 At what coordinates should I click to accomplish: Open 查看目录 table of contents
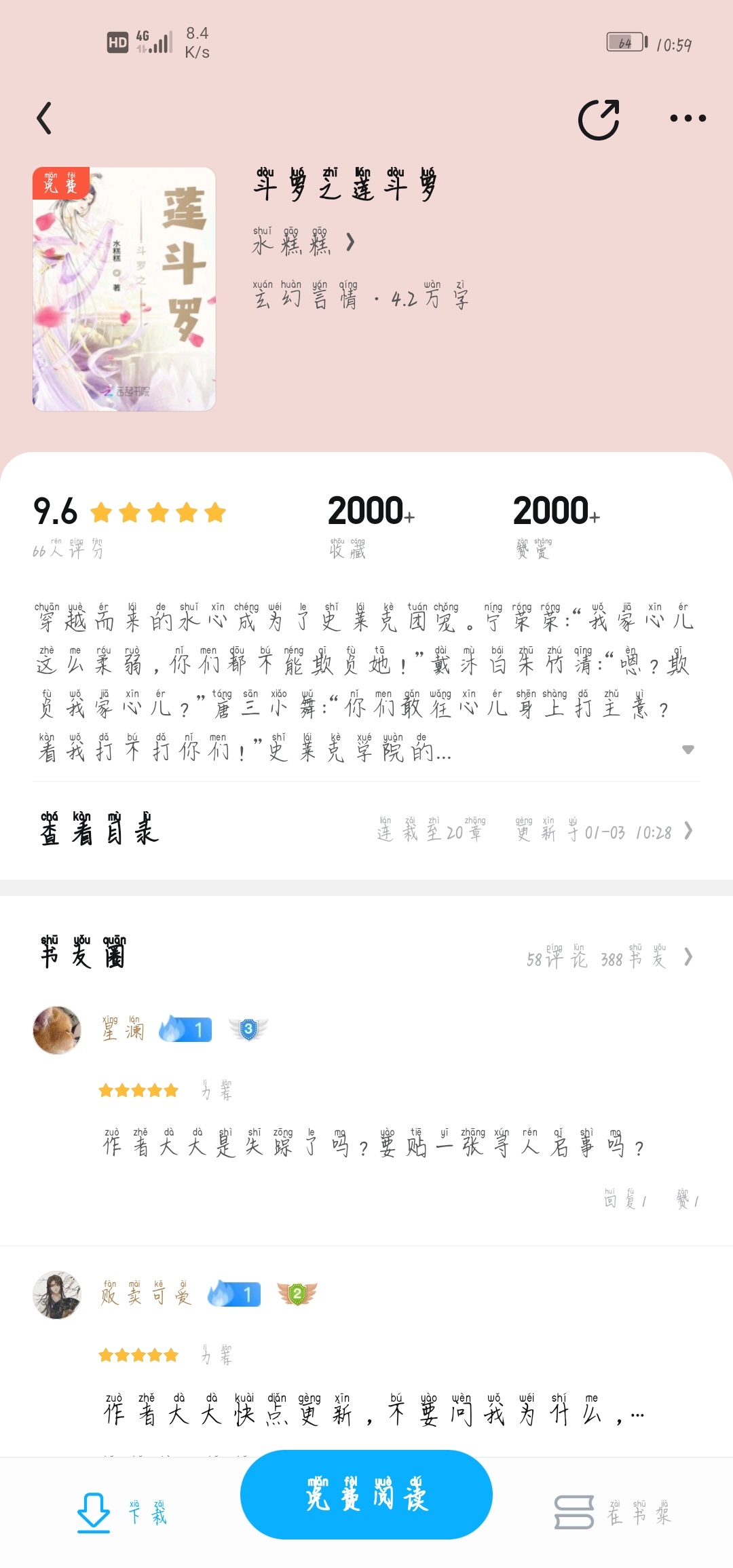99,829
